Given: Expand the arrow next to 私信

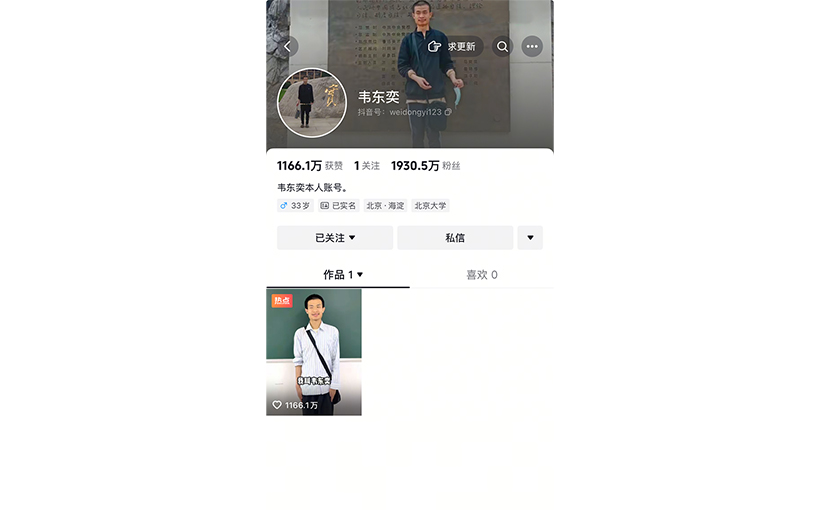Looking at the screenshot, I should click(530, 238).
